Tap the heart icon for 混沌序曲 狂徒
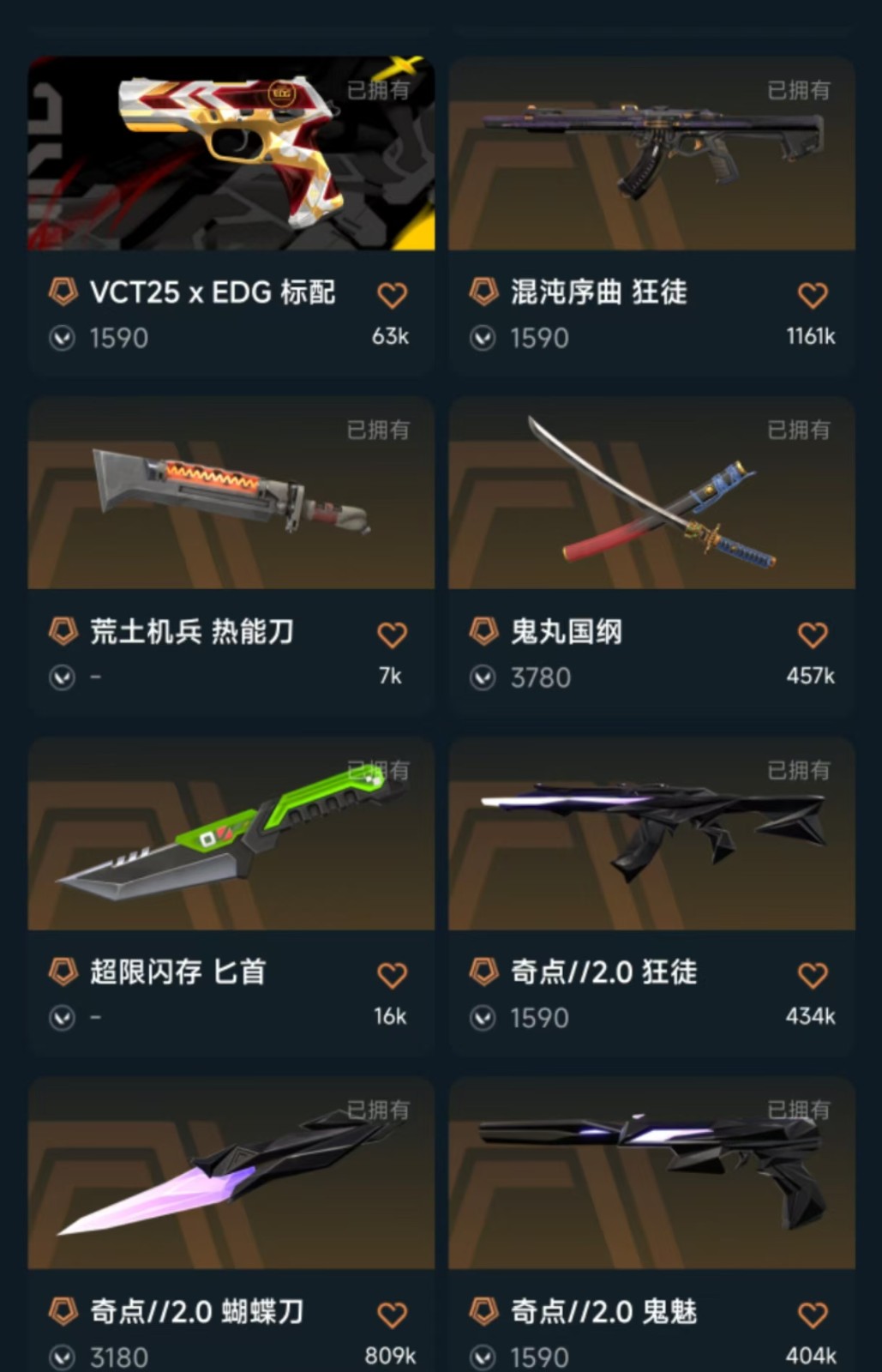This screenshot has height=1372, width=882. click(x=813, y=295)
